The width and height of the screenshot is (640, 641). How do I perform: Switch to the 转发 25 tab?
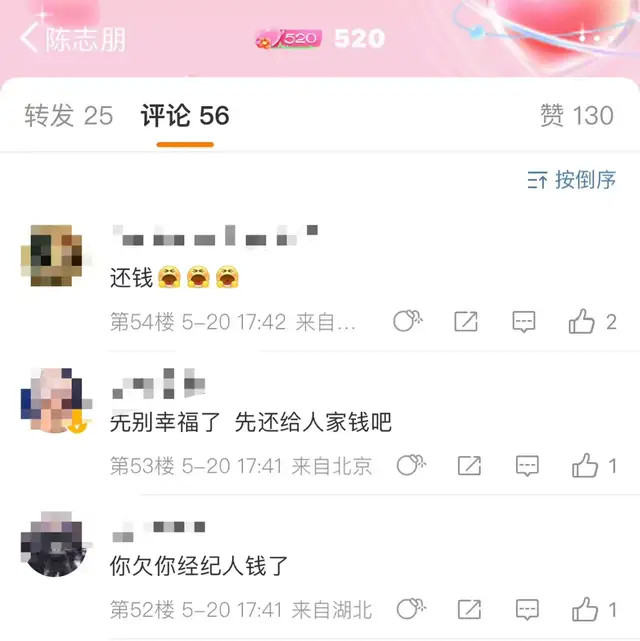68,116
